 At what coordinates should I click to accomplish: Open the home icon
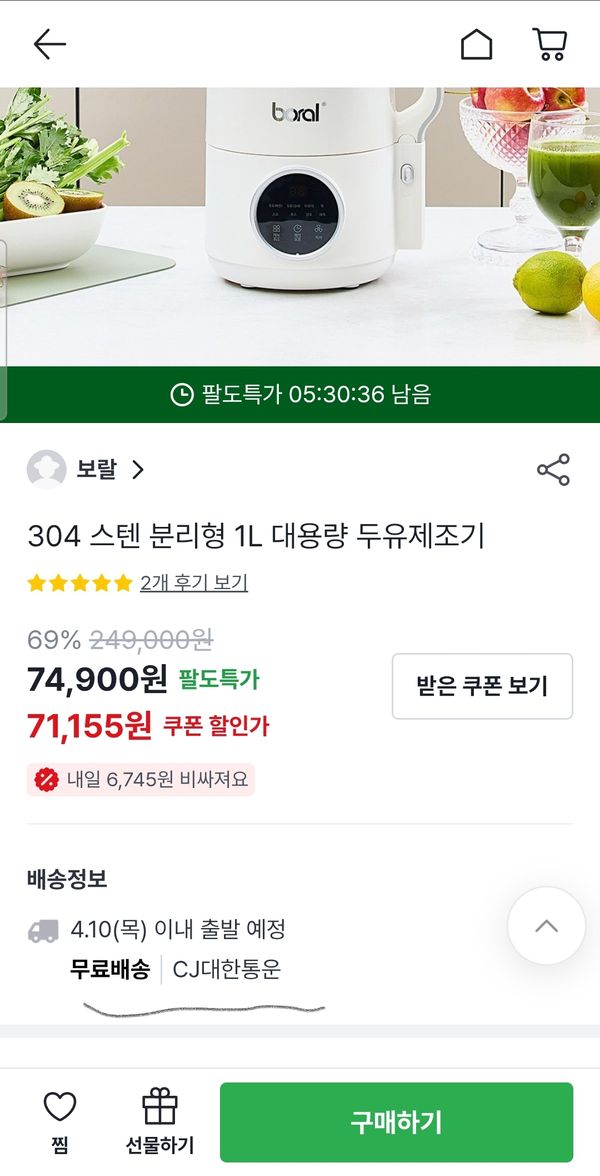[476, 44]
